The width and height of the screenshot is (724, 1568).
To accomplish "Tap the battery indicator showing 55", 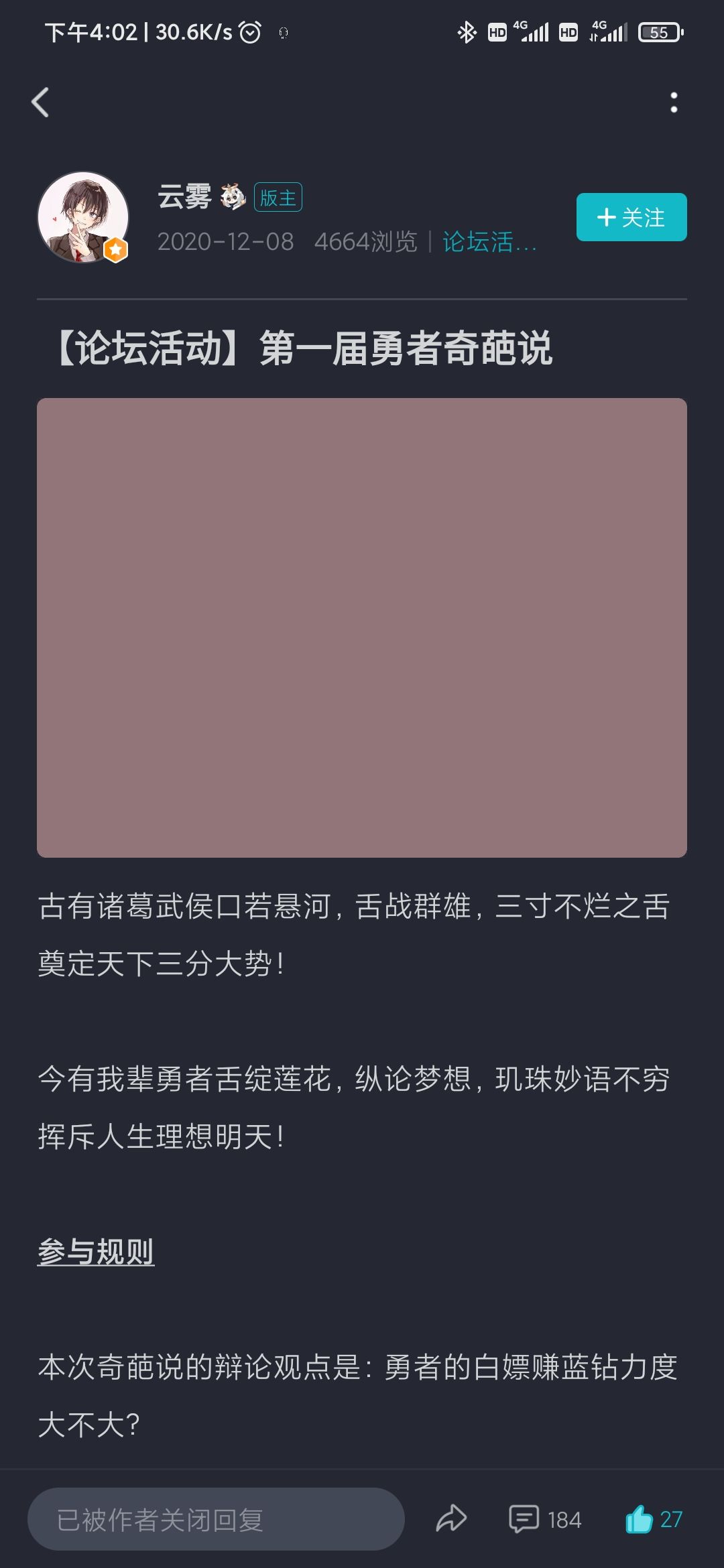I will click(x=660, y=31).
